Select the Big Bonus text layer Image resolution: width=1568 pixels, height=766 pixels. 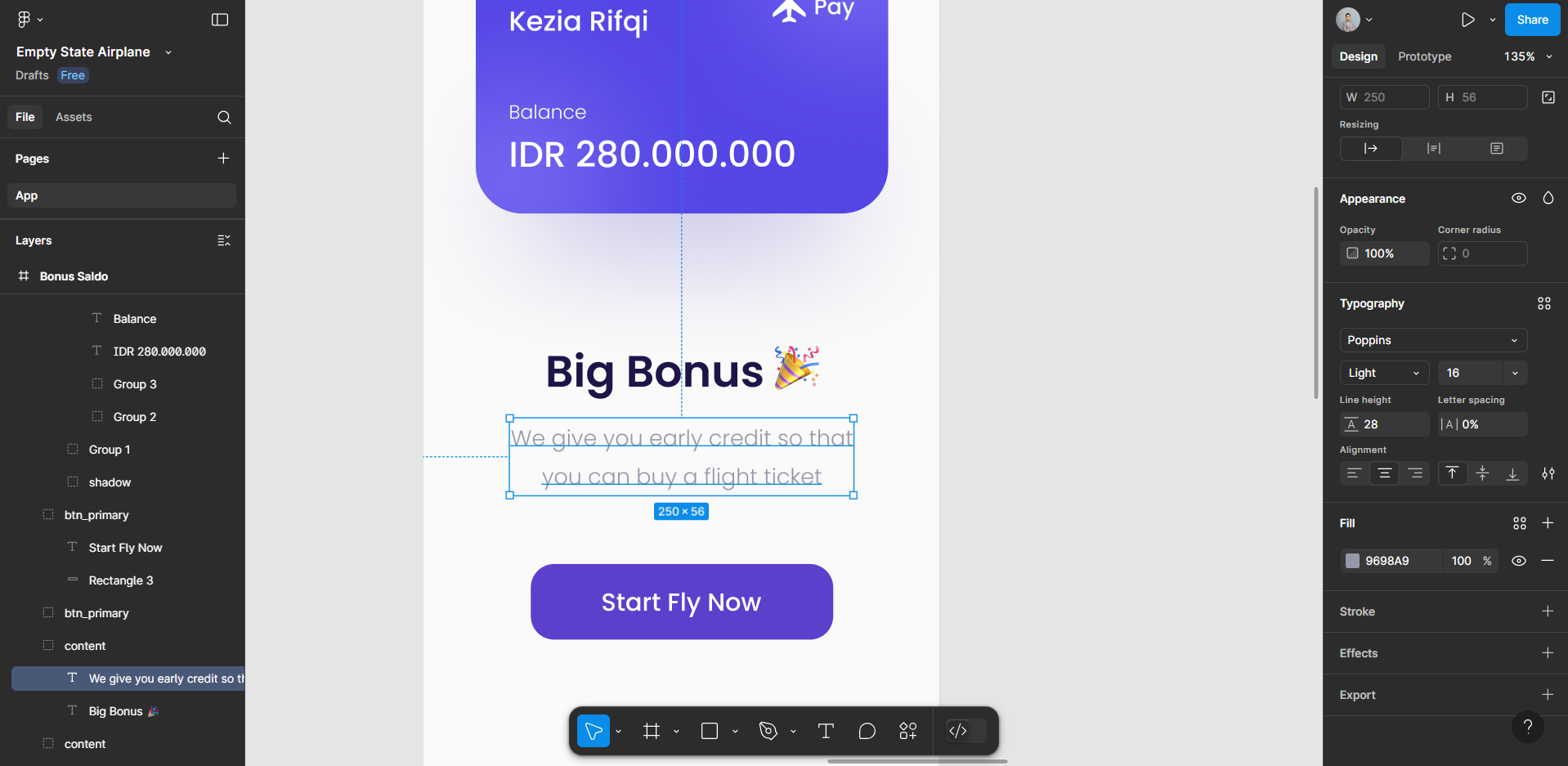point(116,711)
